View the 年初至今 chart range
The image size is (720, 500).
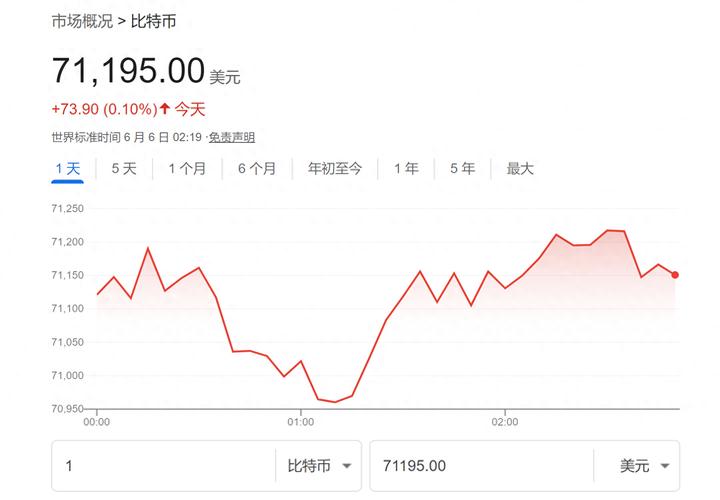tap(335, 169)
